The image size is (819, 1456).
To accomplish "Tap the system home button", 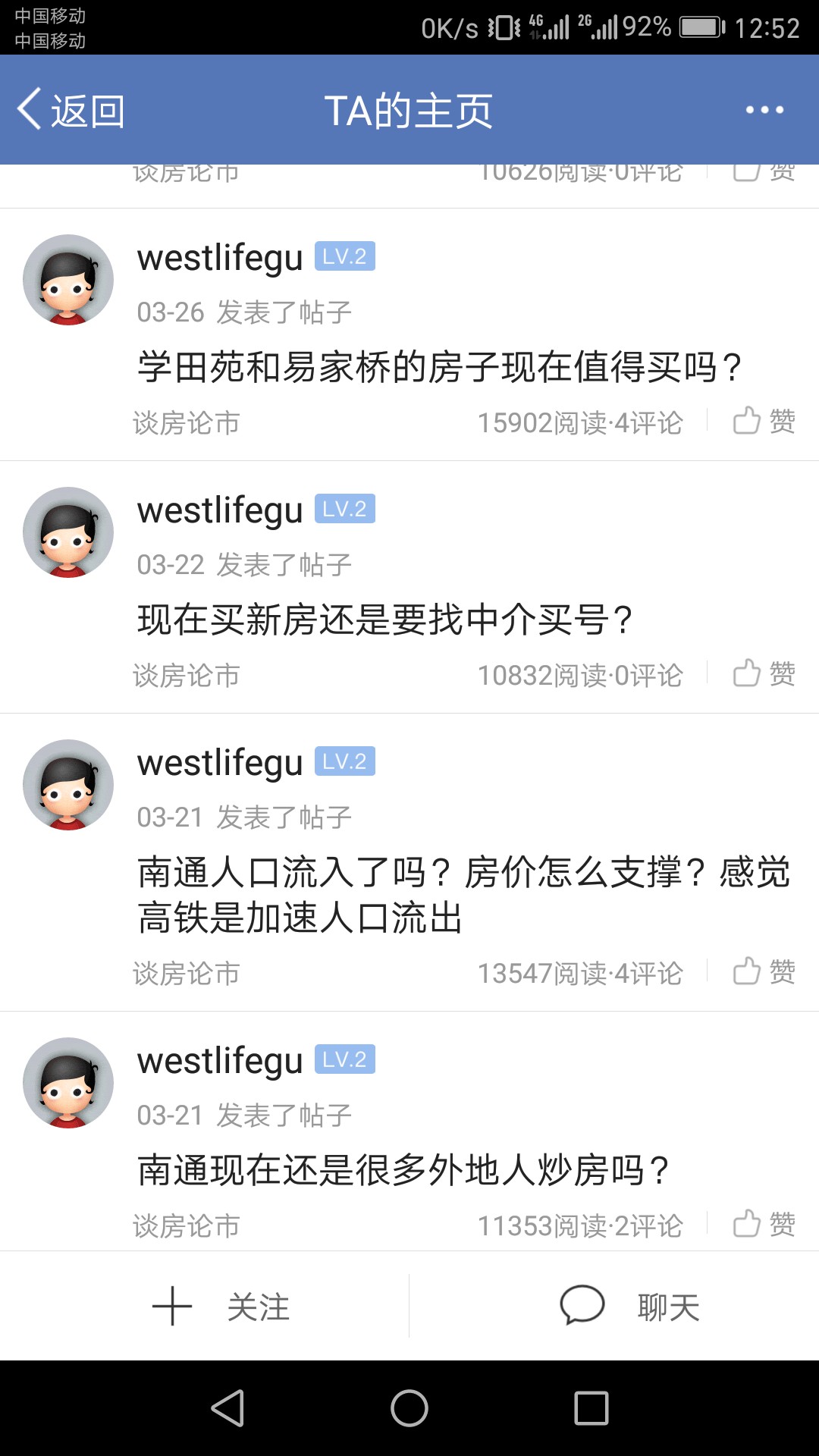I will click(x=409, y=1408).
